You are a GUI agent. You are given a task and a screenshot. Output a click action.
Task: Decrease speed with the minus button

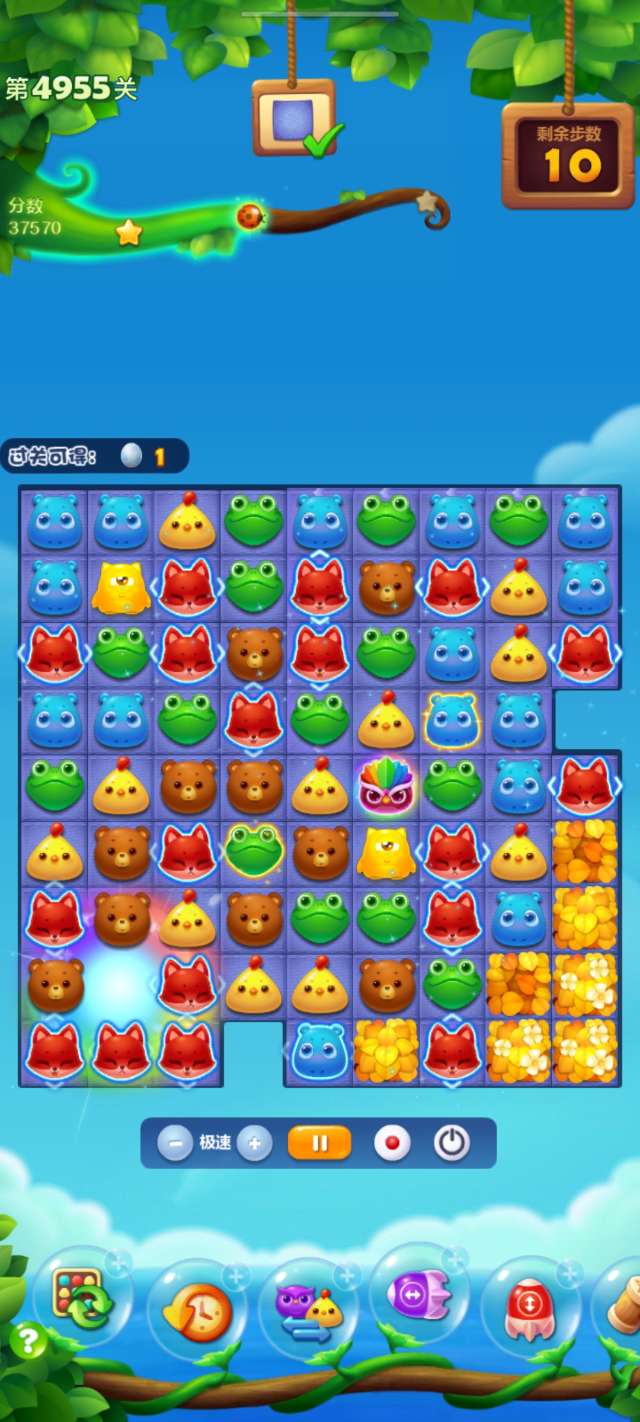[175, 1142]
